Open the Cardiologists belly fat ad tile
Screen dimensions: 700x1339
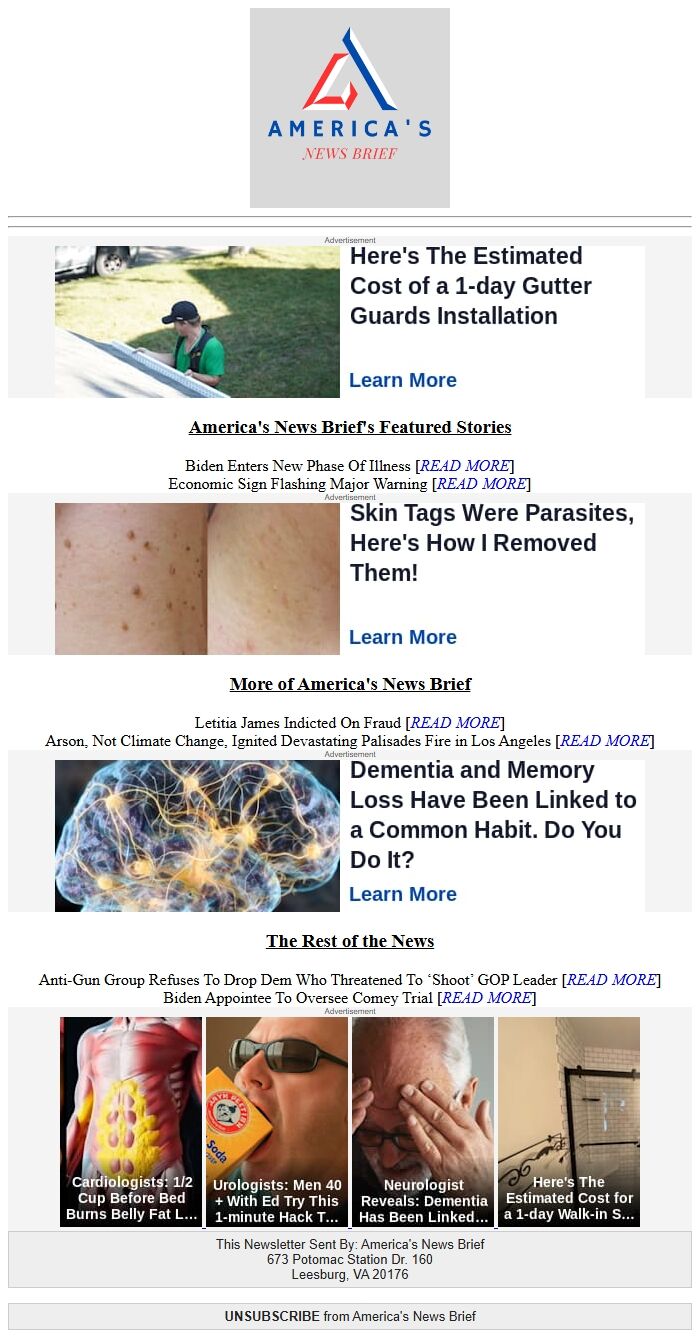click(x=131, y=1122)
